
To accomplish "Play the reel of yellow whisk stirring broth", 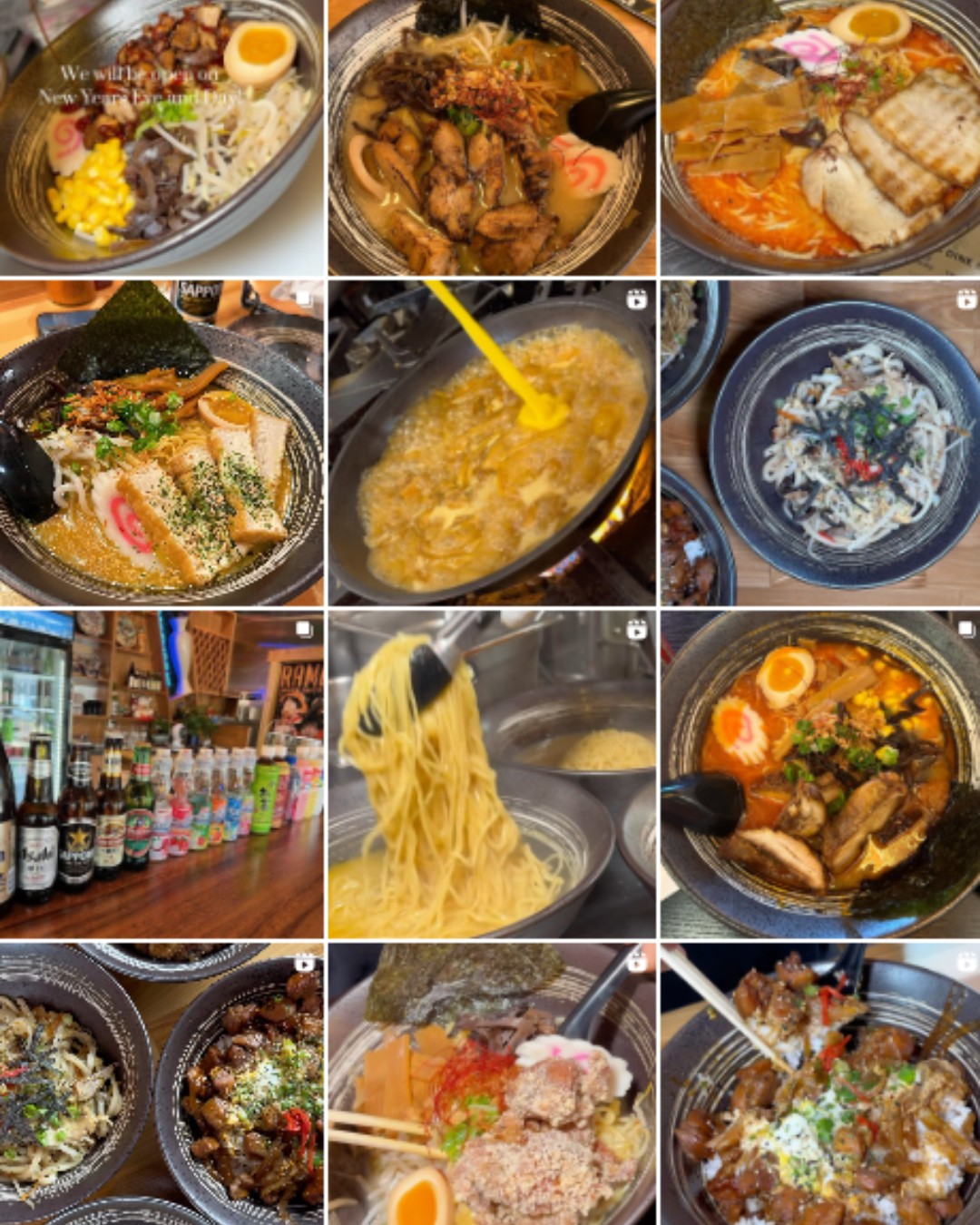I will tap(491, 443).
